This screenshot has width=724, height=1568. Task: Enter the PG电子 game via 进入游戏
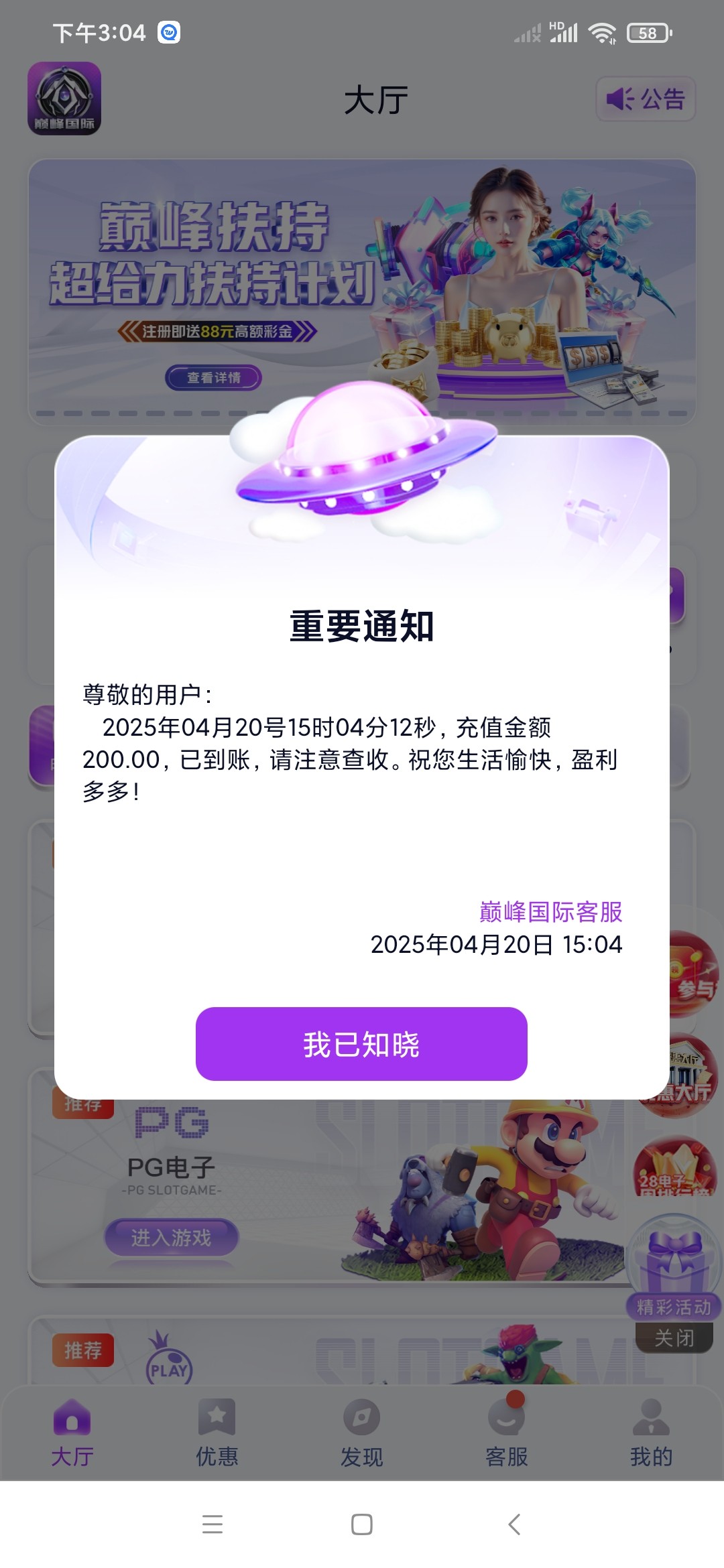coord(171,1237)
